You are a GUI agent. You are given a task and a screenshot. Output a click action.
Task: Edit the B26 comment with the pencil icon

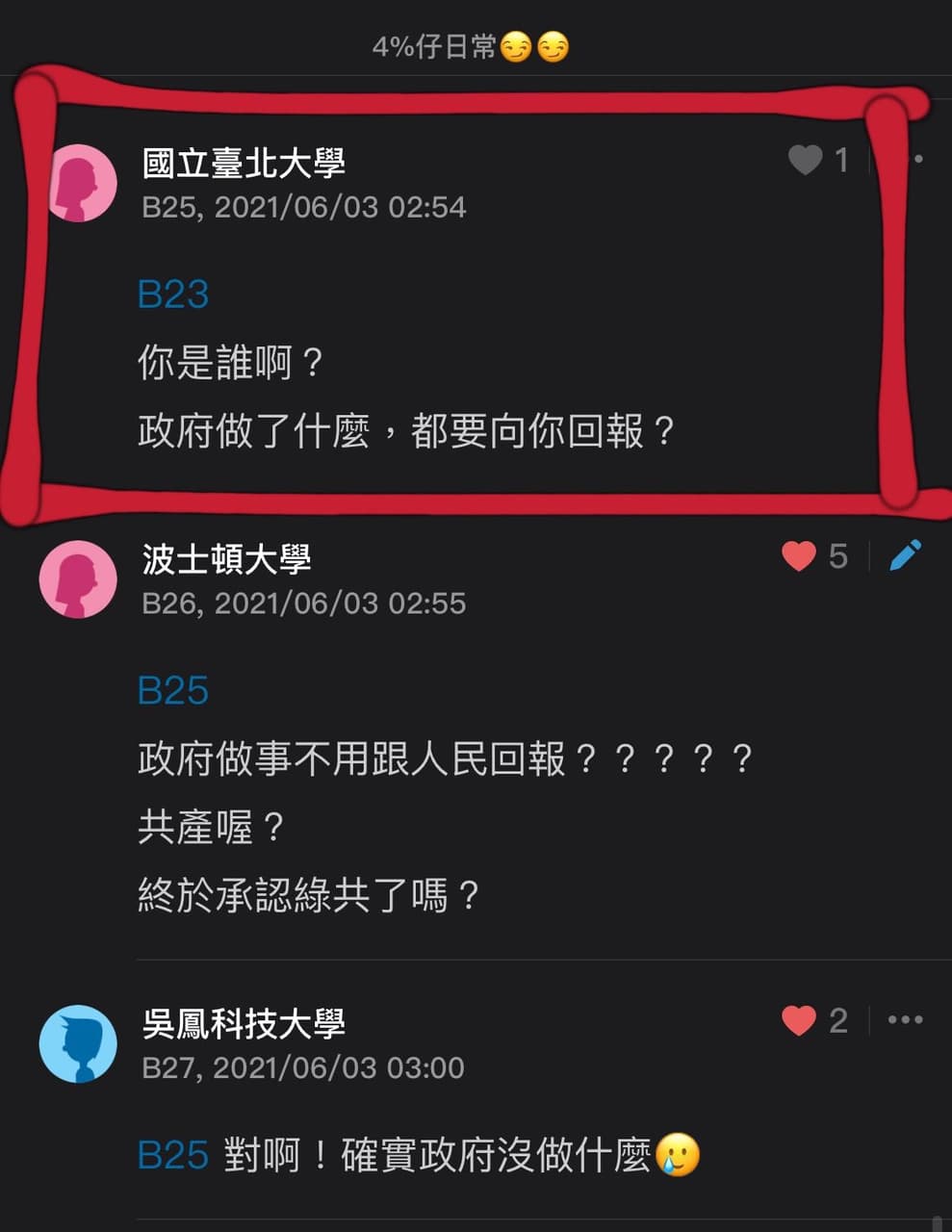point(905,555)
